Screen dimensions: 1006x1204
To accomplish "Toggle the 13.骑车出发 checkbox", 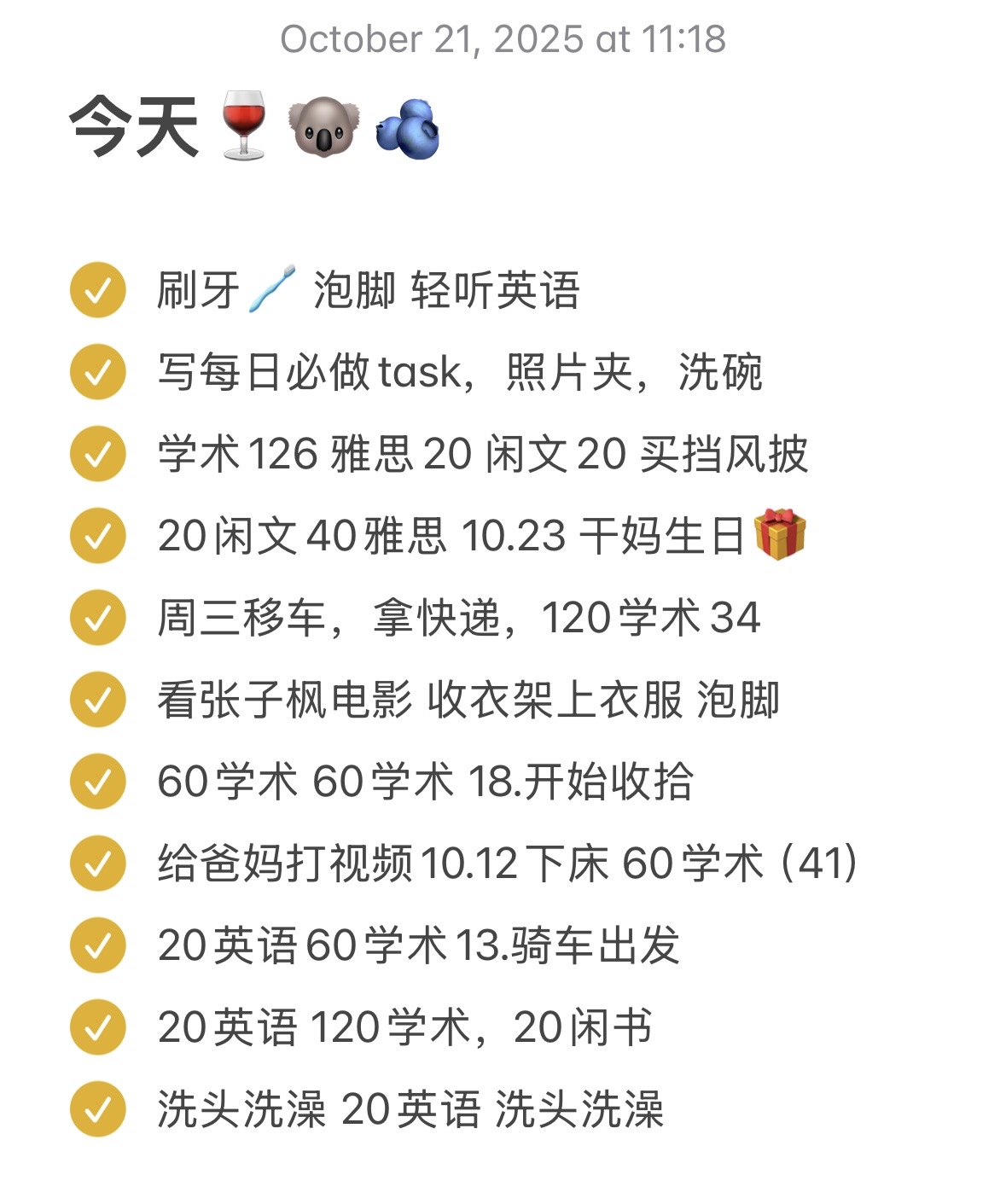I will [98, 945].
